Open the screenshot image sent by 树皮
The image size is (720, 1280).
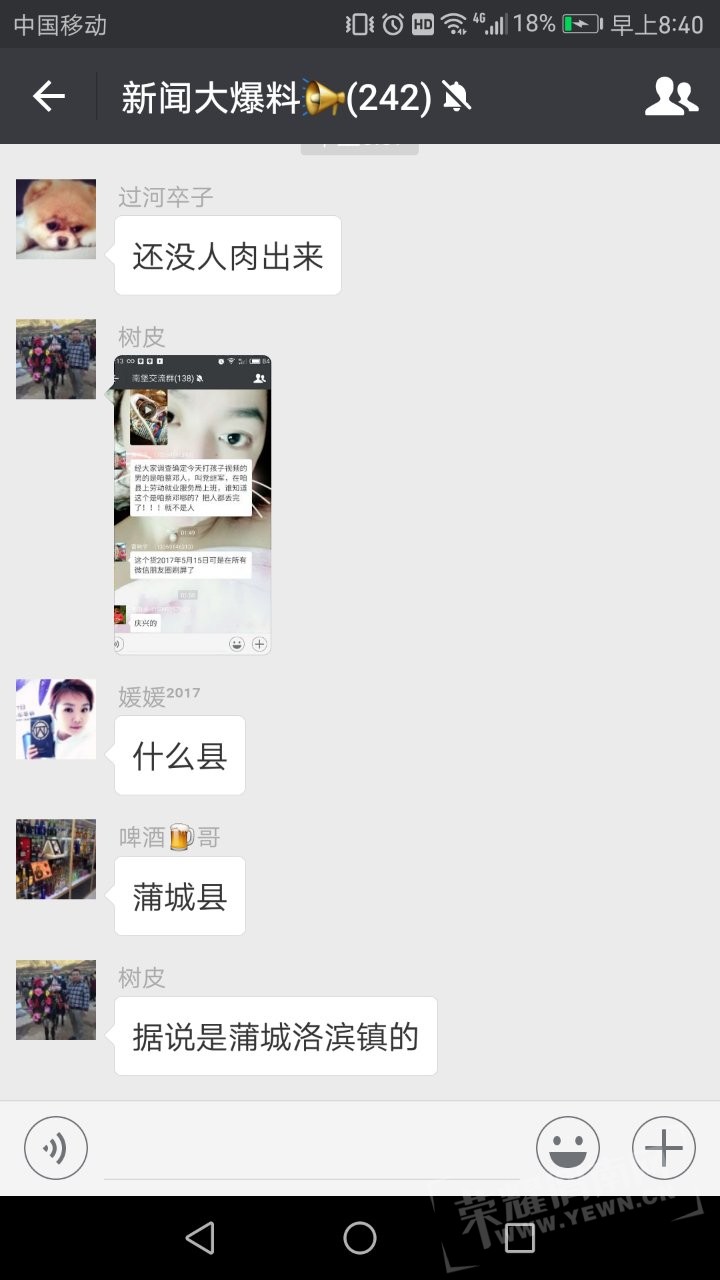(192, 505)
